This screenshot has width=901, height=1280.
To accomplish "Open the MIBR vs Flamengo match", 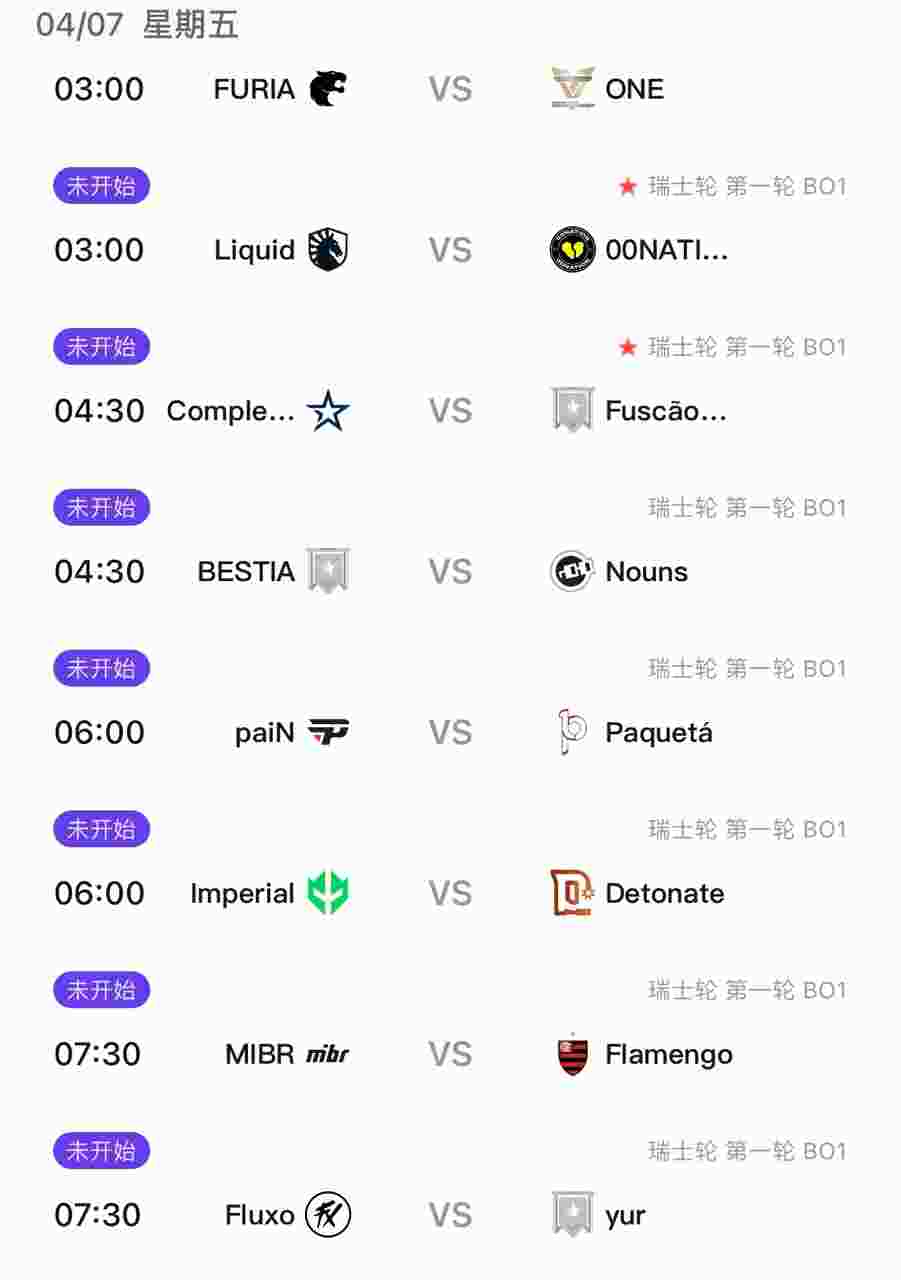I will pos(450,1055).
